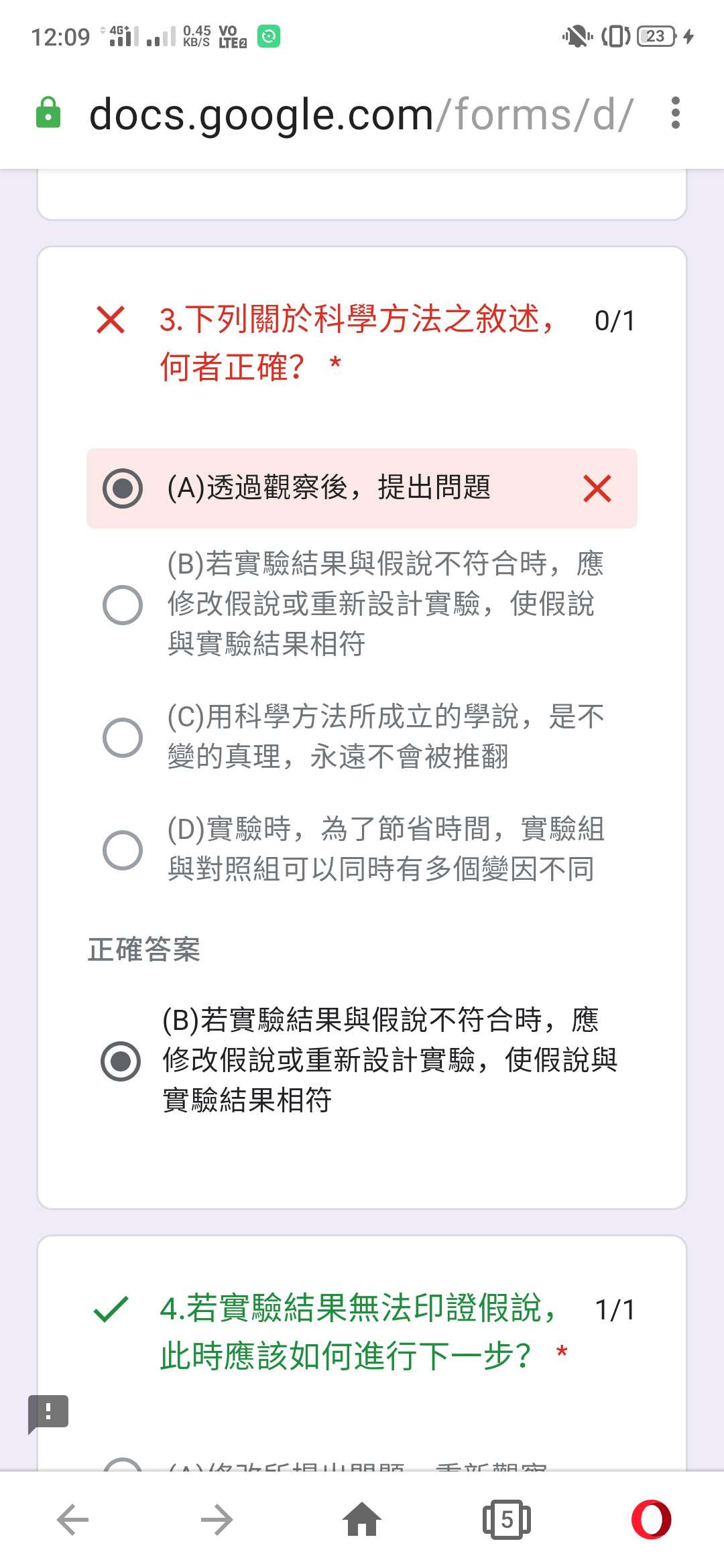Select option (D)實驗時，為了節省時間
This screenshot has height=1568, width=724.
pyautogui.click(x=123, y=850)
